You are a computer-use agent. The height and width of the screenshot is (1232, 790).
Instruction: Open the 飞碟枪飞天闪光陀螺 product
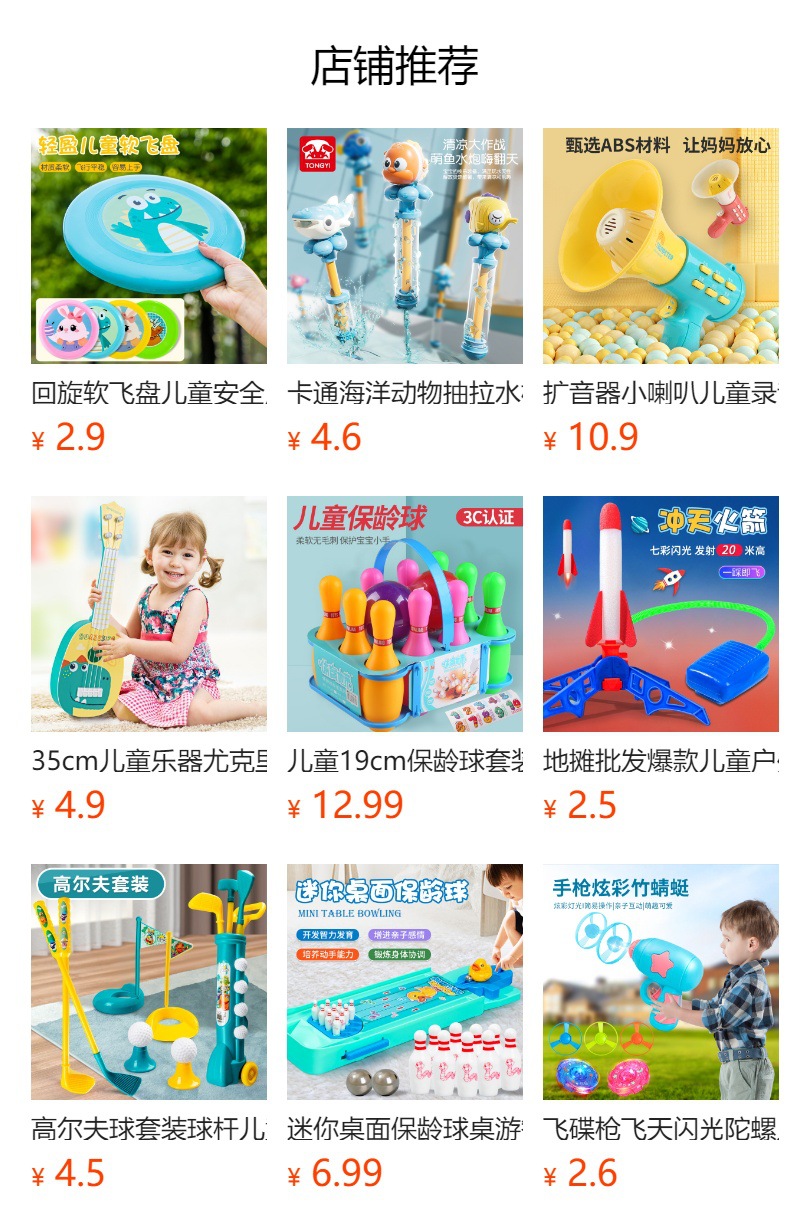[x=661, y=982]
